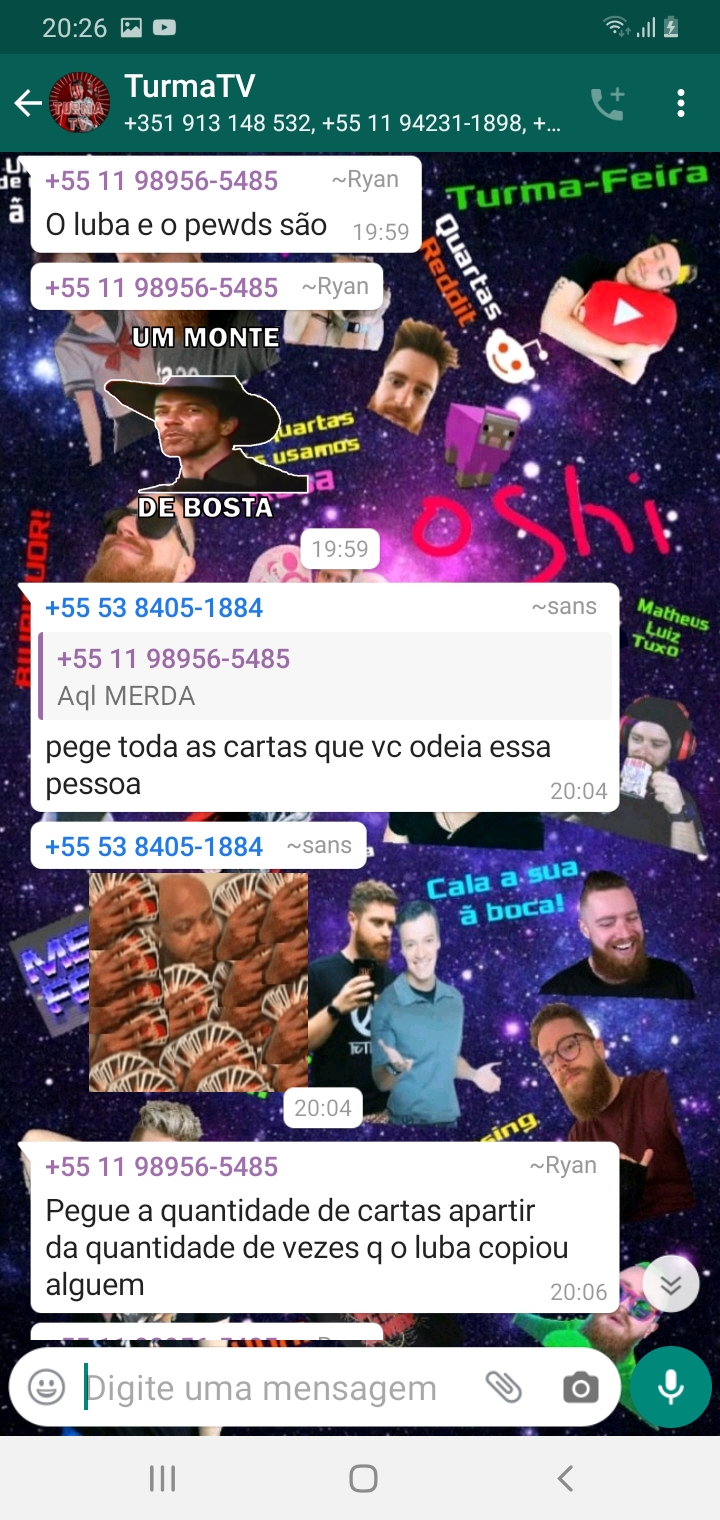Tap the WhatsApp keyboard toggle area
The height and width of the screenshot is (1520, 720).
(45, 1386)
